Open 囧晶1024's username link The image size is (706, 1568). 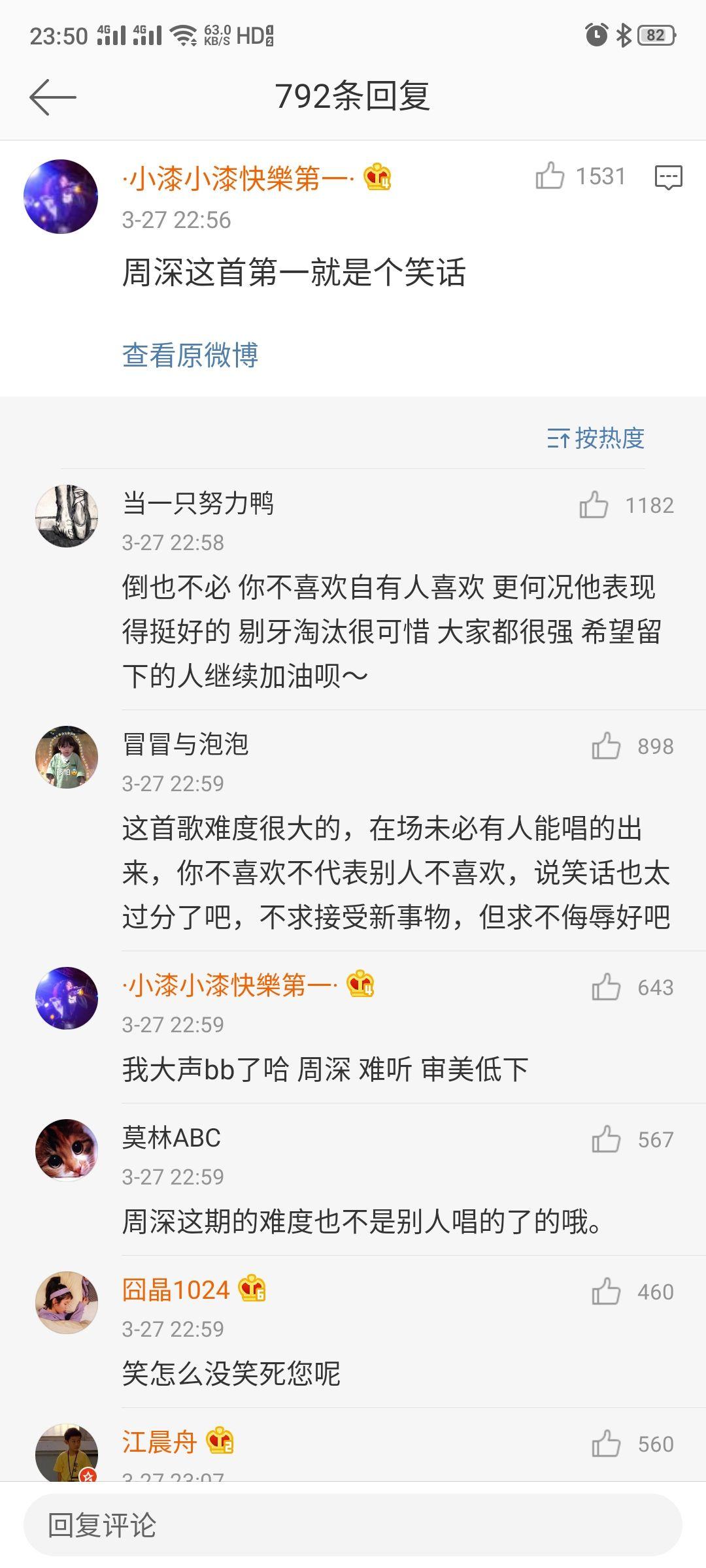[x=176, y=1290]
